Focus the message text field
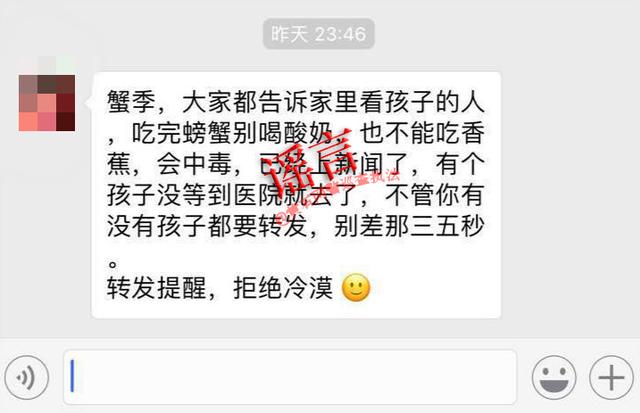The width and height of the screenshot is (640, 413). pyautogui.click(x=290, y=377)
